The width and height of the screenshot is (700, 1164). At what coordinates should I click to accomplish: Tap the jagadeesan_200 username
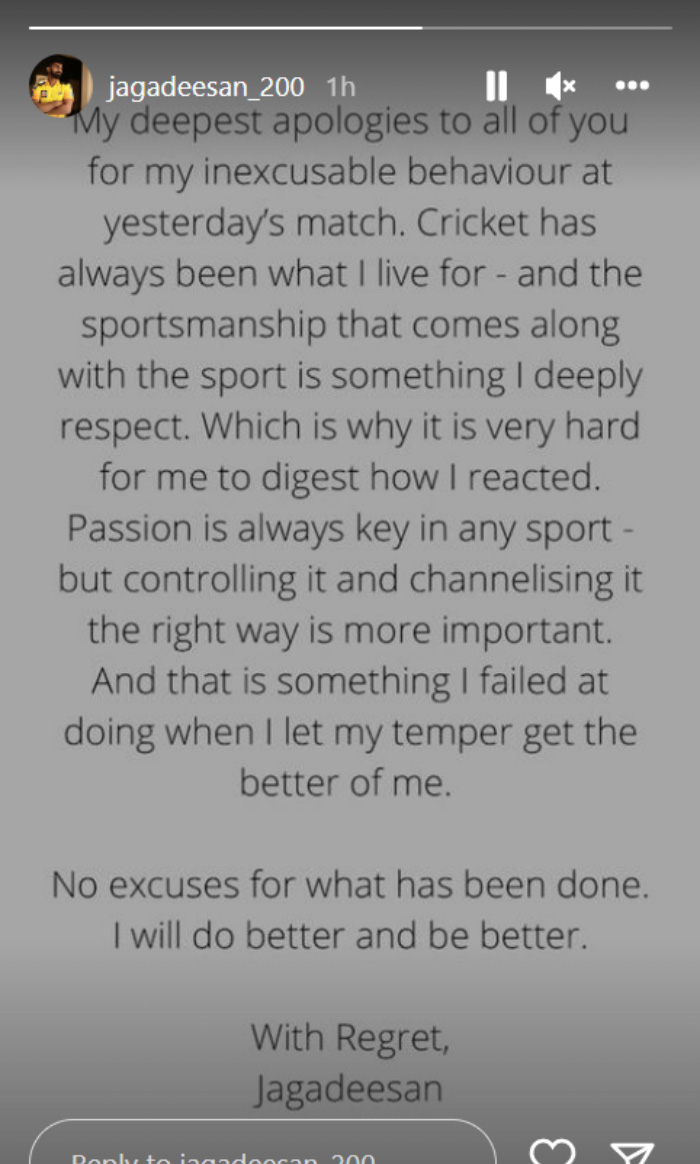[x=206, y=87]
